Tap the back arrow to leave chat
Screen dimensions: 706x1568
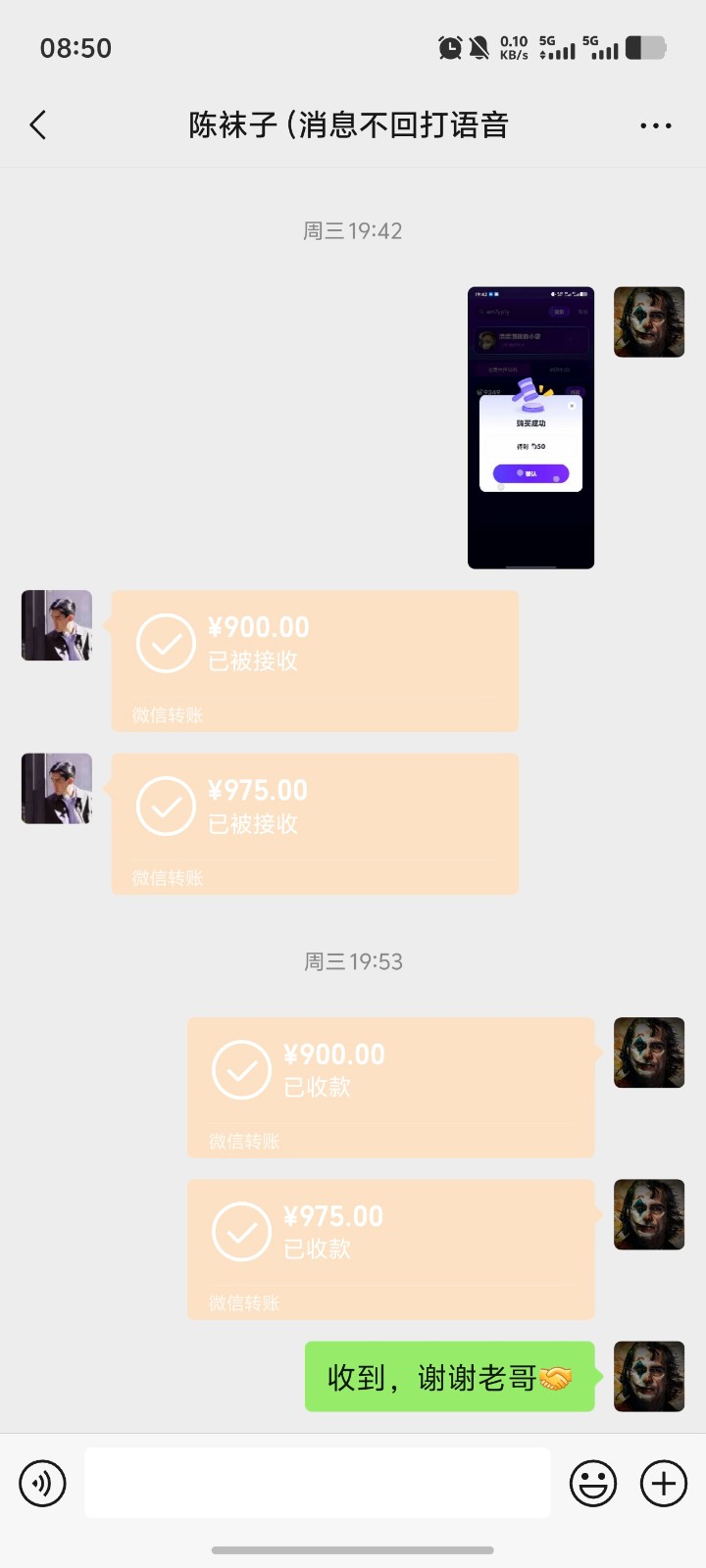(37, 125)
